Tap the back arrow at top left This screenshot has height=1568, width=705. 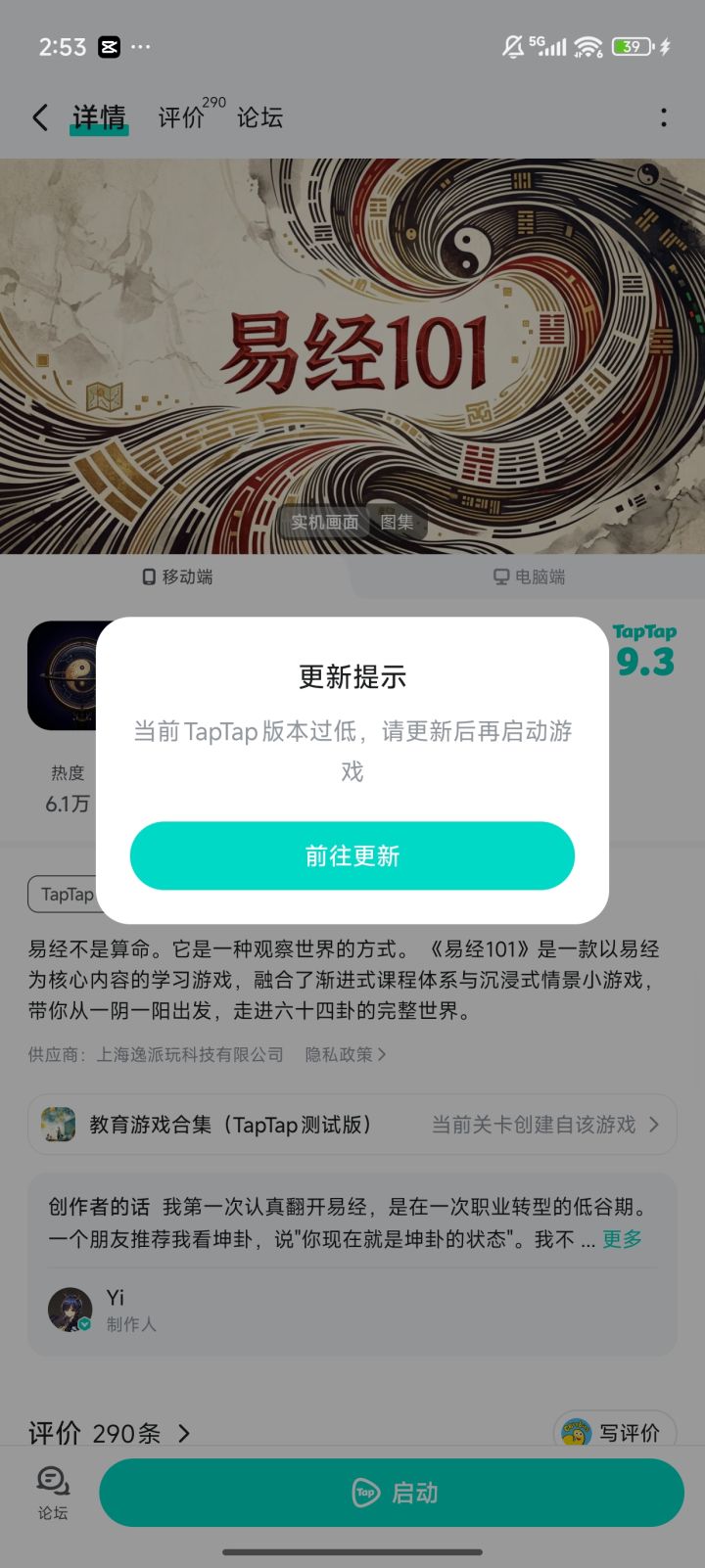(39, 117)
